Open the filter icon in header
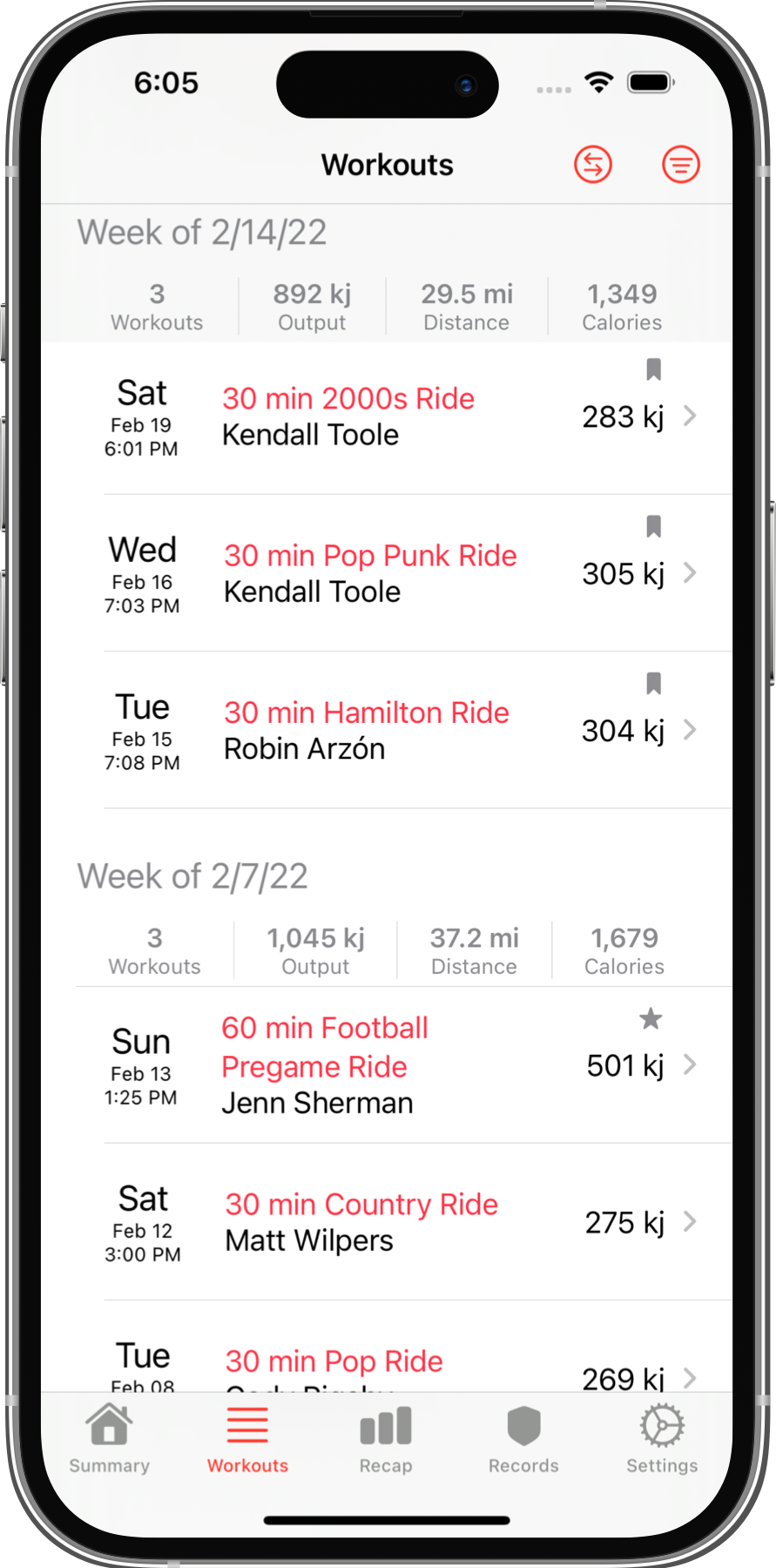776x1568 pixels. 680,165
